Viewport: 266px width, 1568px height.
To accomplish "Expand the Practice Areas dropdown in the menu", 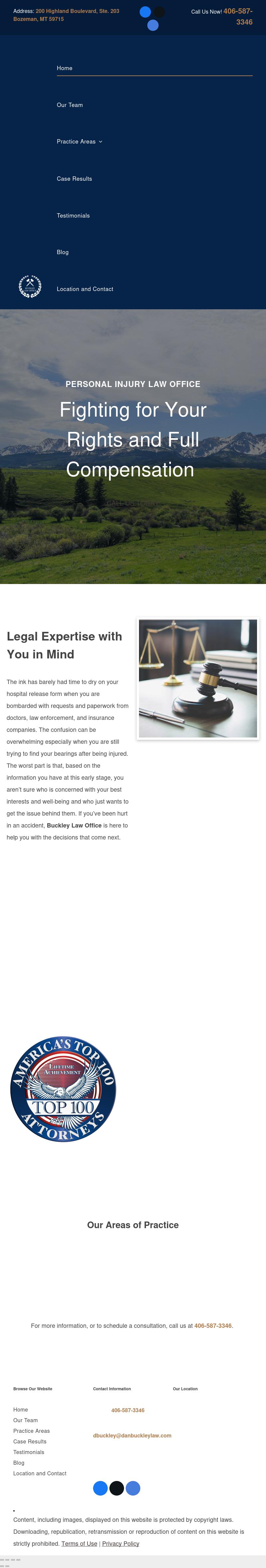I will [80, 142].
